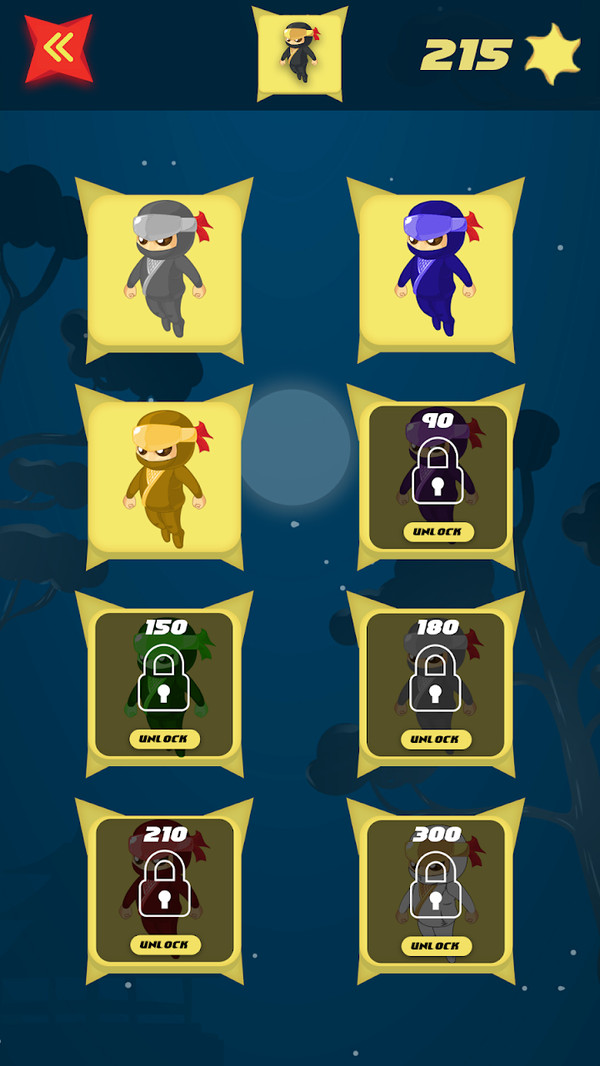Unlock the ninja costing 300 stars
The height and width of the screenshot is (1066, 600).
436,946
